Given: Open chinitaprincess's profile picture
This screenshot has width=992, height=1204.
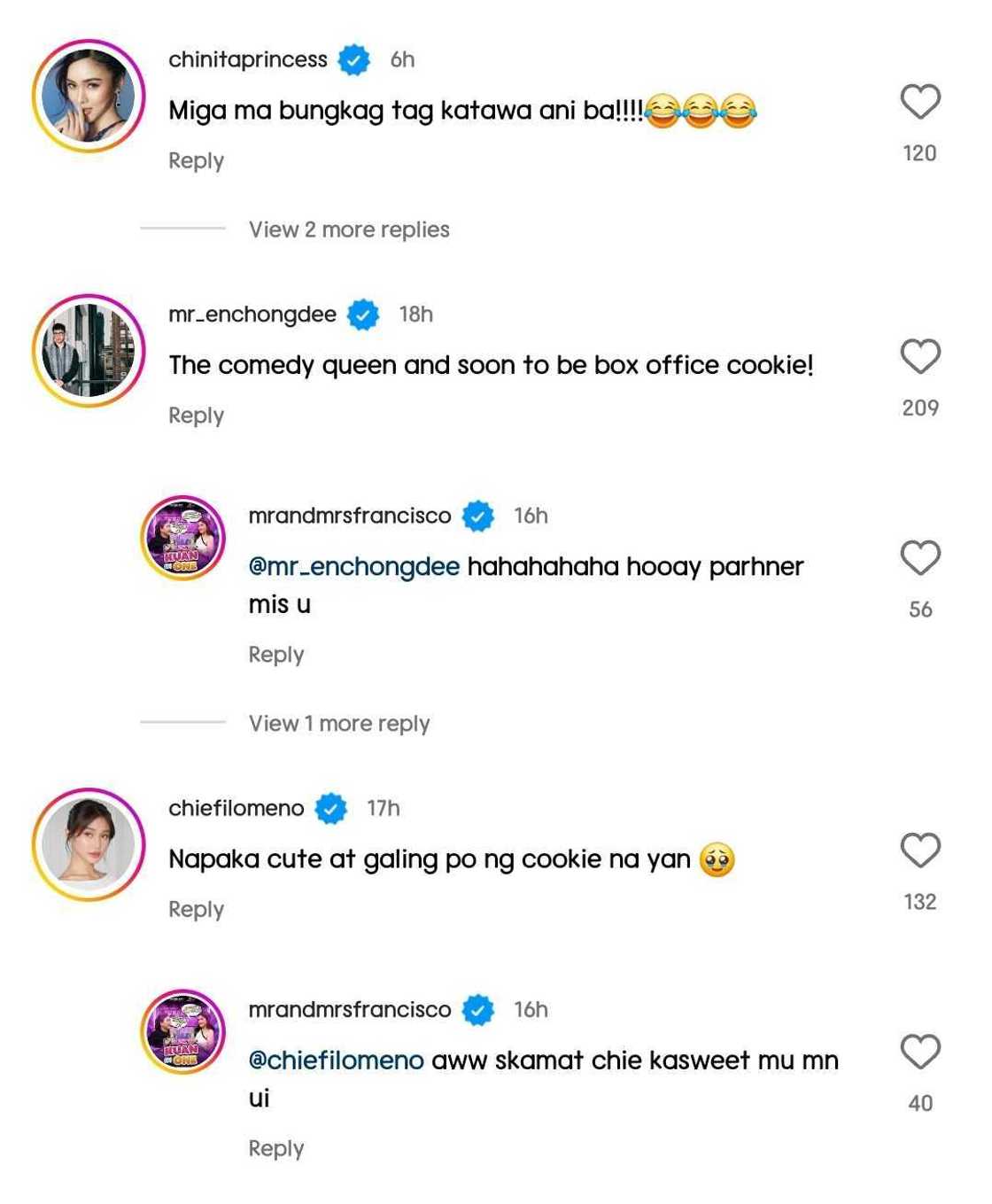Looking at the screenshot, I should [x=89, y=96].
